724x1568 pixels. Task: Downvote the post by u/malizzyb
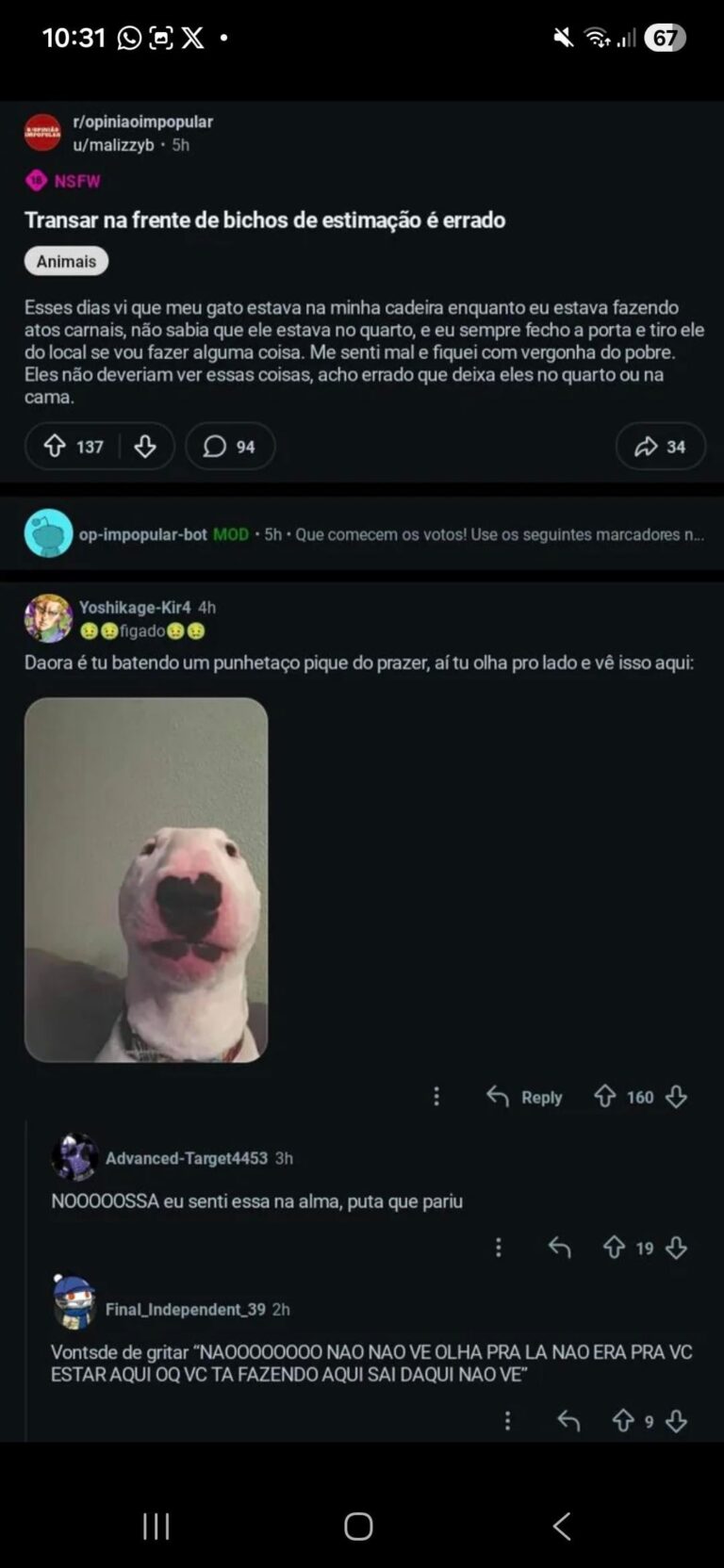[145, 446]
